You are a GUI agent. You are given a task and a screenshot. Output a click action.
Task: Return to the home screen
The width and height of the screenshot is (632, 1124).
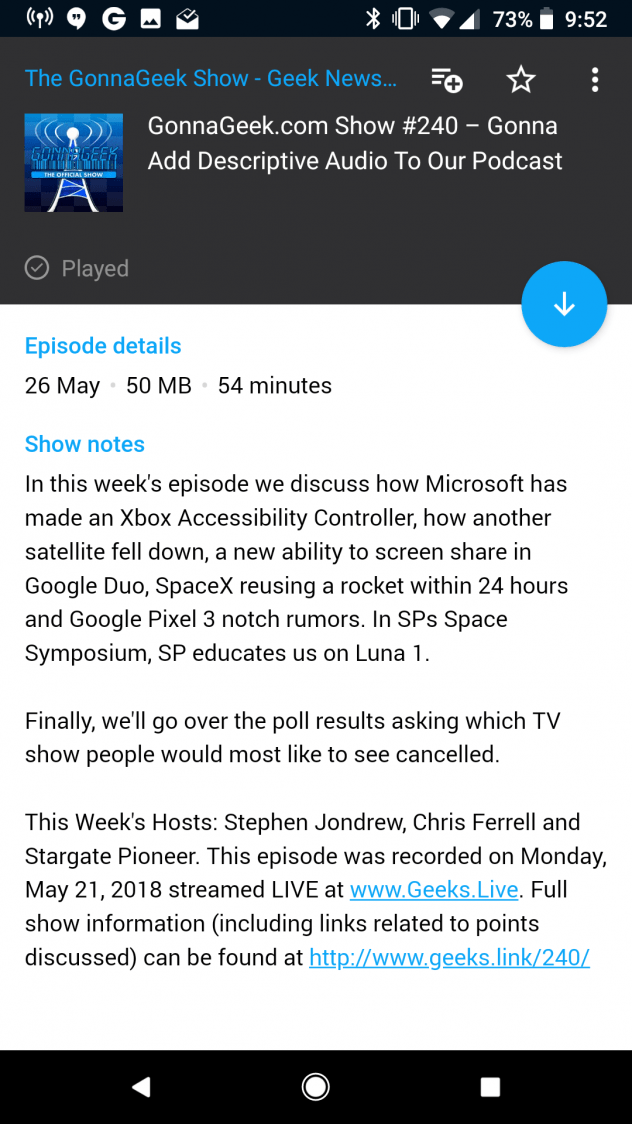coord(316,1087)
